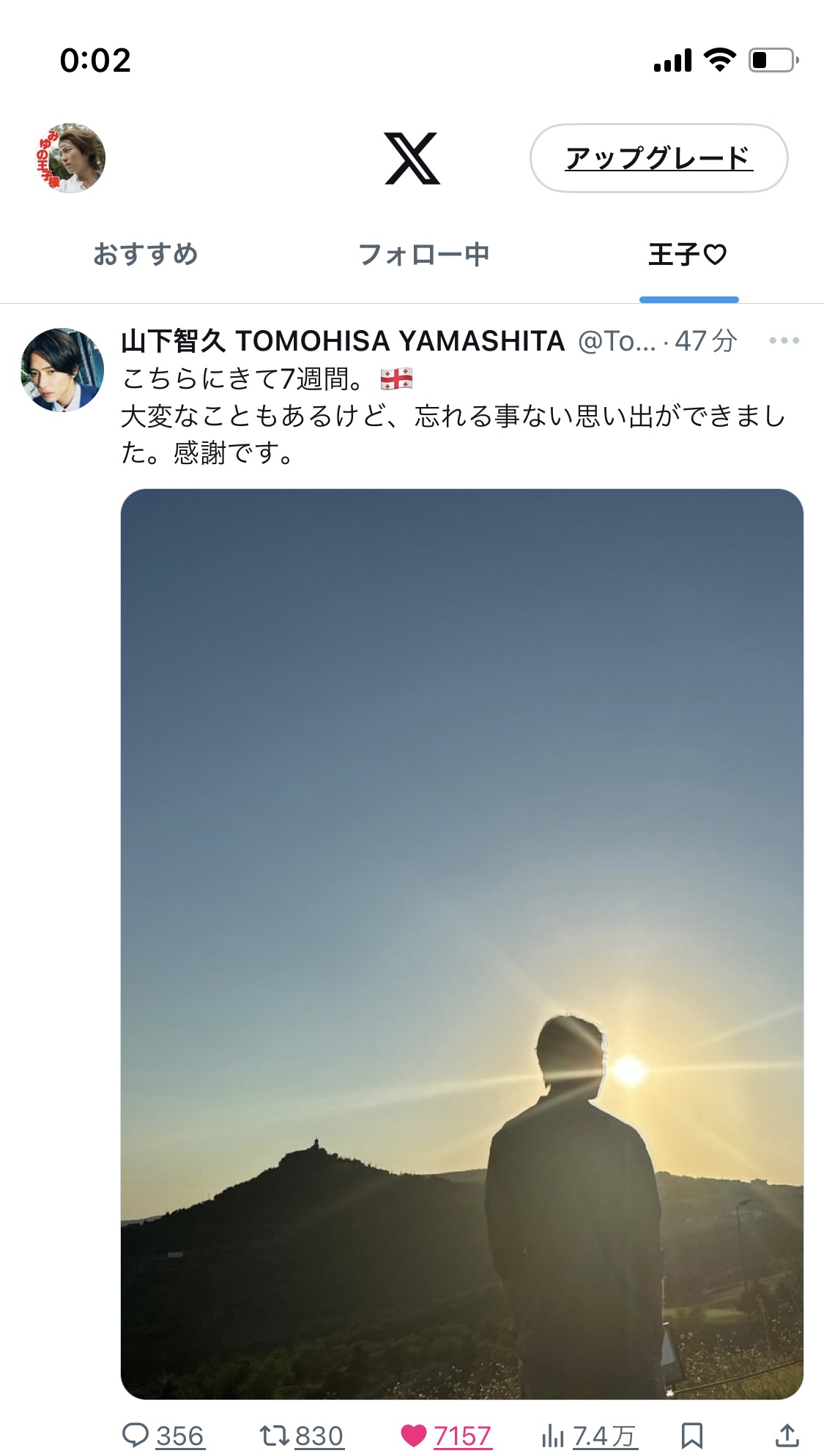Tap the アップグレード button
Screen dimensions: 824x1456
[x=658, y=158]
